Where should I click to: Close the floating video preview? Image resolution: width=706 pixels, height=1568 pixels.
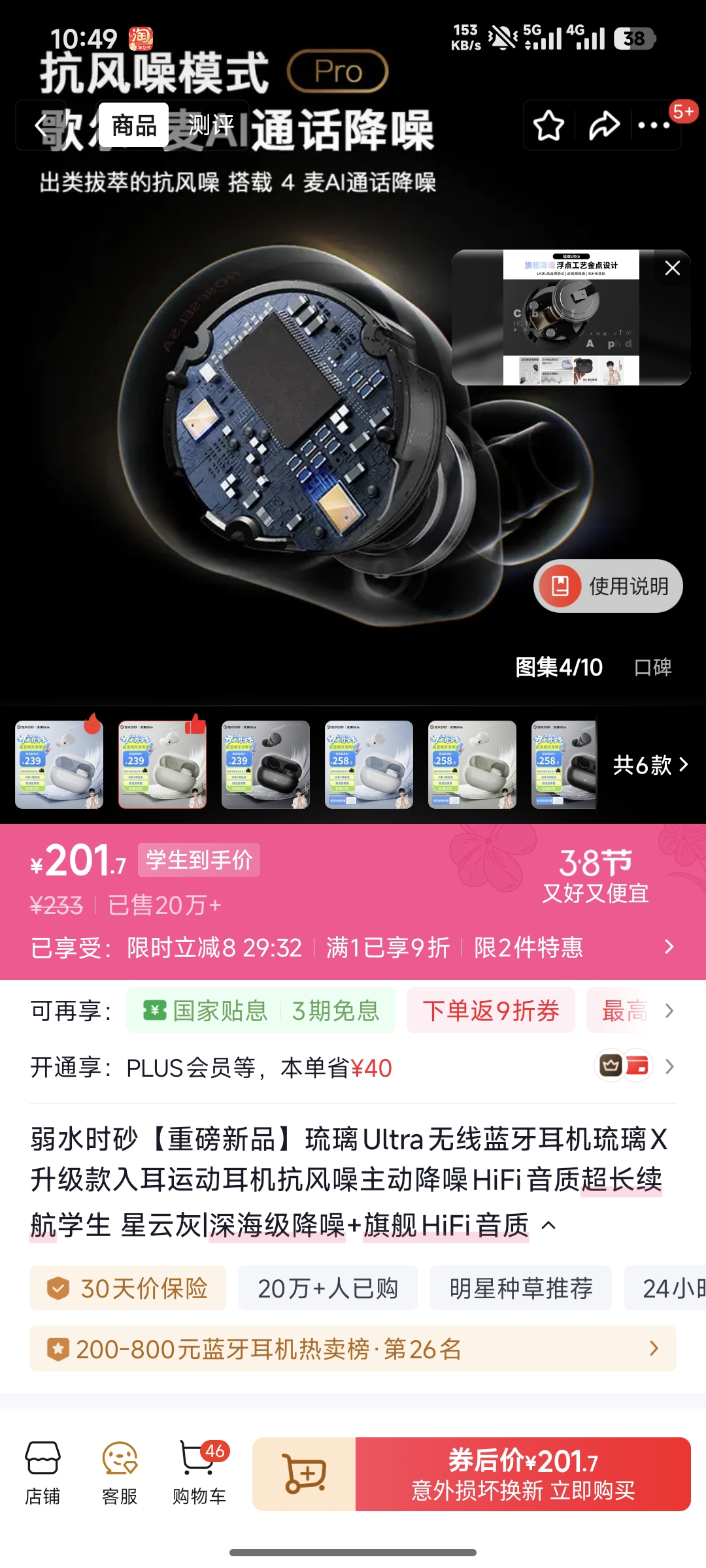pos(672,268)
